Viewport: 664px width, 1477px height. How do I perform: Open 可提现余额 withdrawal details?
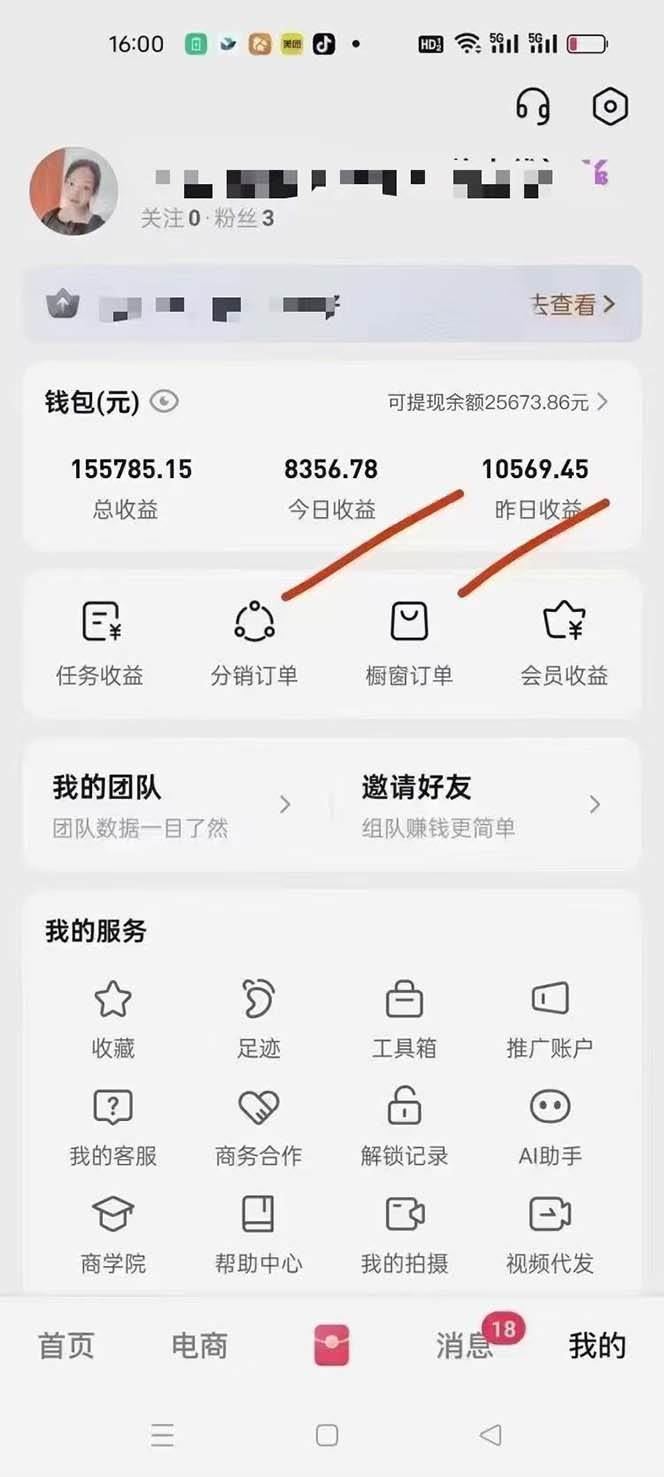click(497, 402)
